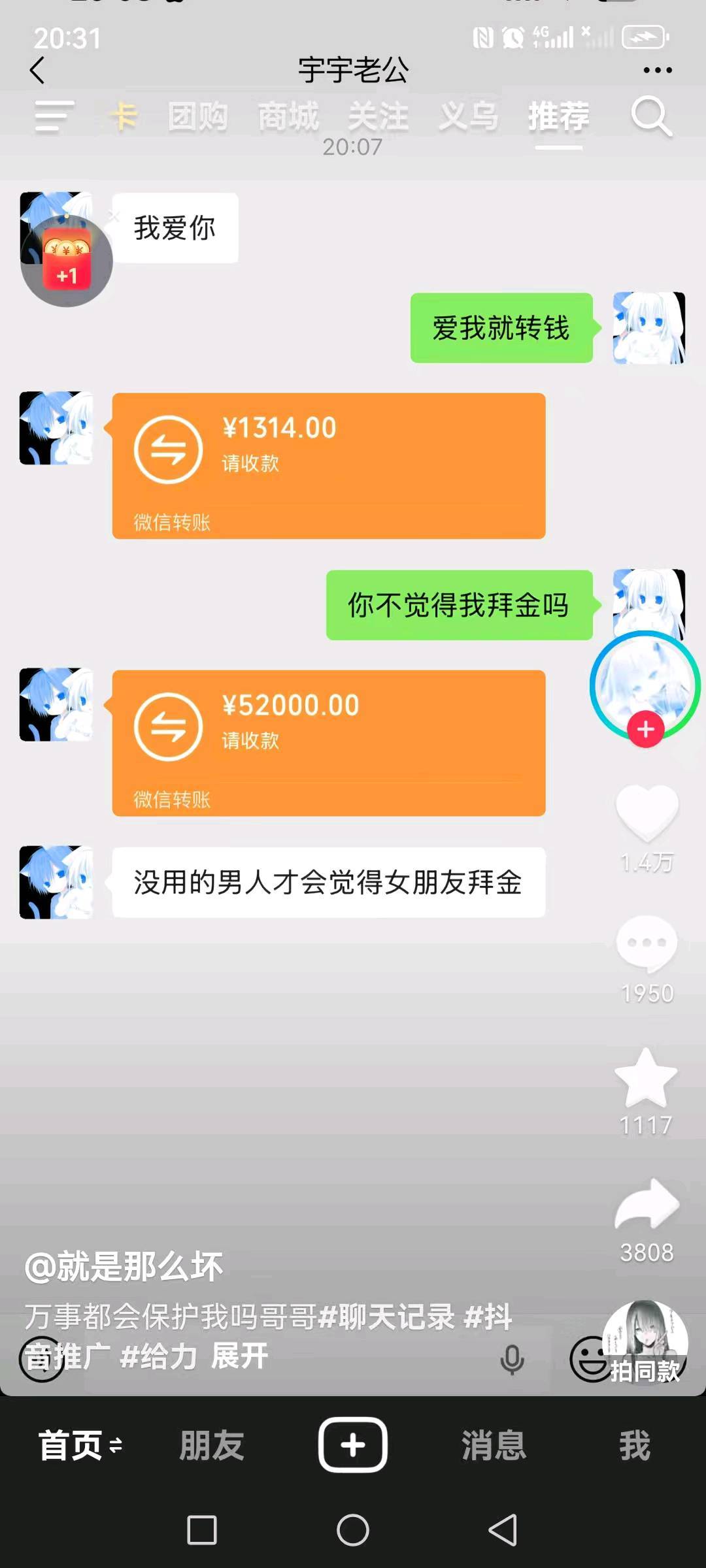Open the comments bubble

[x=647, y=943]
